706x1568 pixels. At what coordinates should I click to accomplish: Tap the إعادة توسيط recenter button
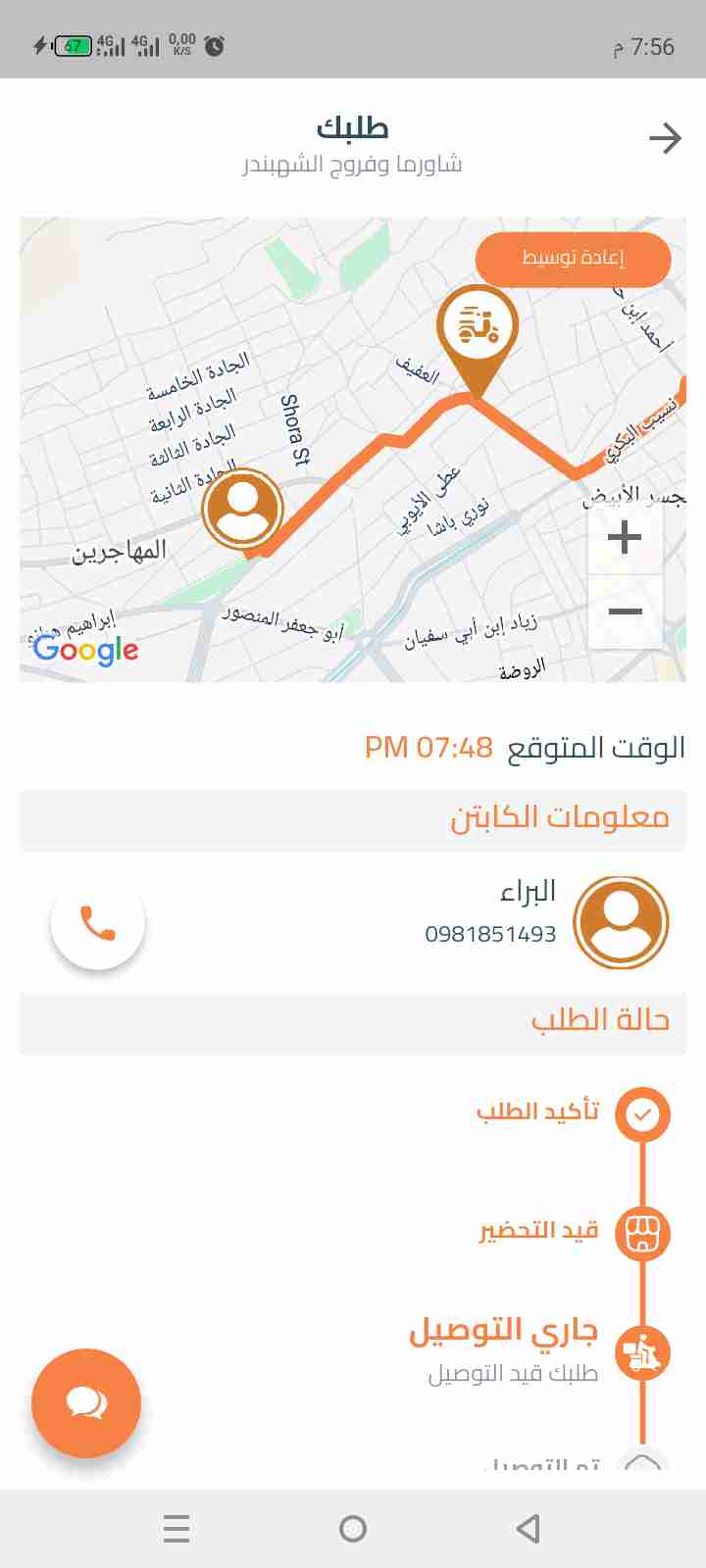pos(573,259)
